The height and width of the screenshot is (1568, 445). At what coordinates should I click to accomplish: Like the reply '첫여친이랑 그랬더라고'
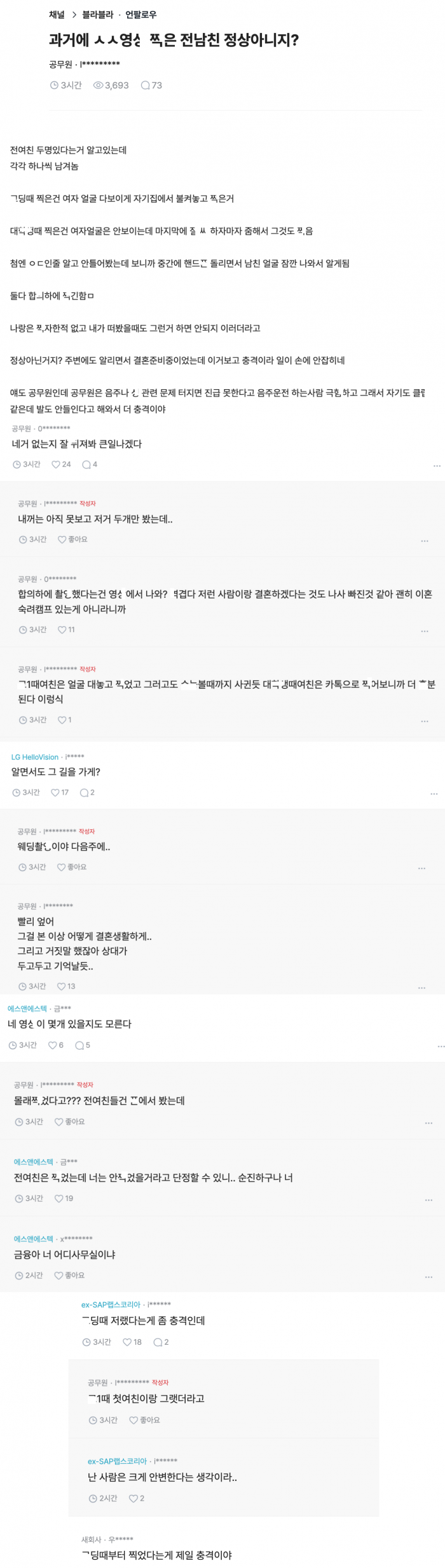(x=144, y=1420)
